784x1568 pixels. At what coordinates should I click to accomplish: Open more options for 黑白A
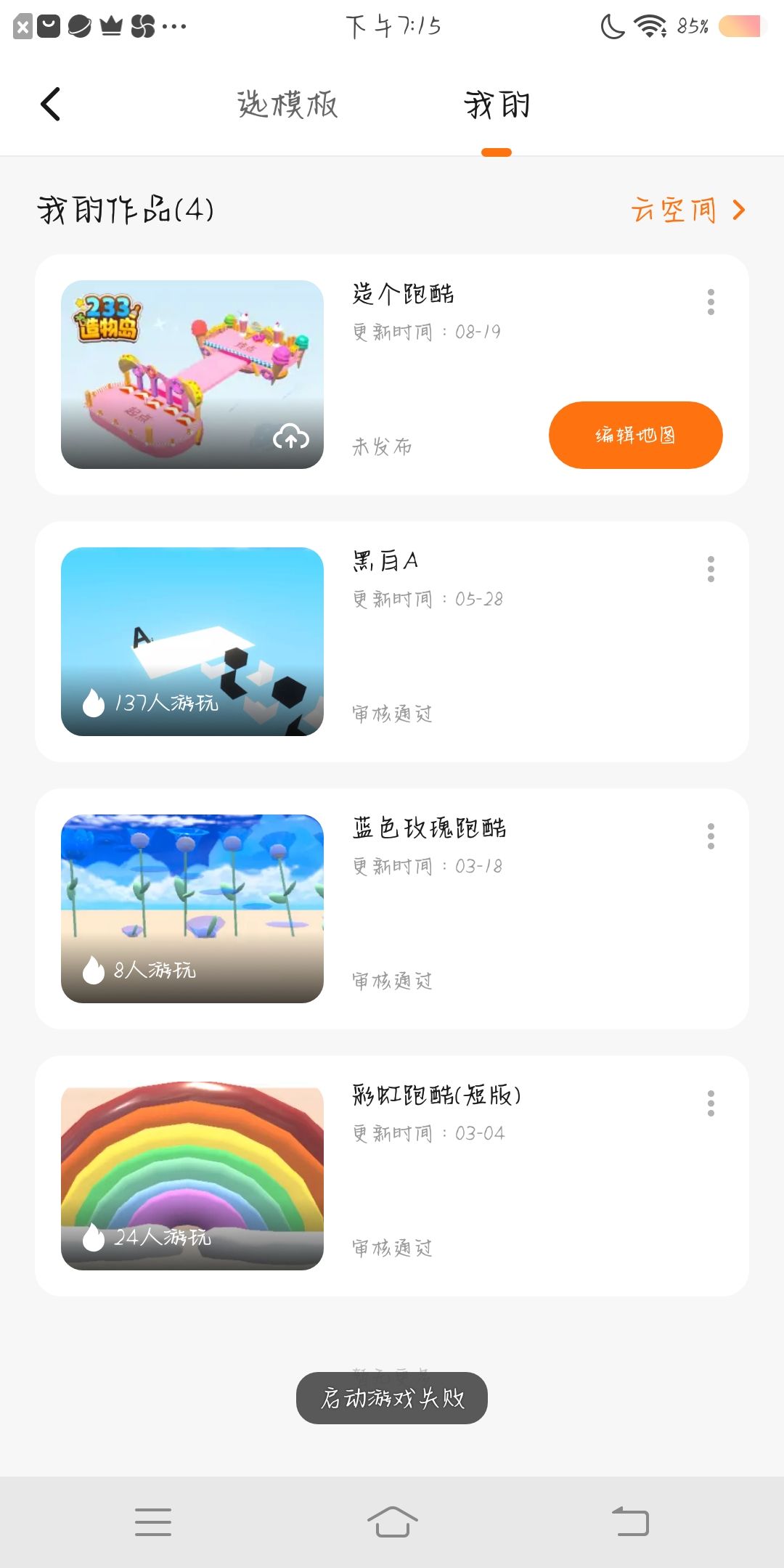(x=711, y=569)
